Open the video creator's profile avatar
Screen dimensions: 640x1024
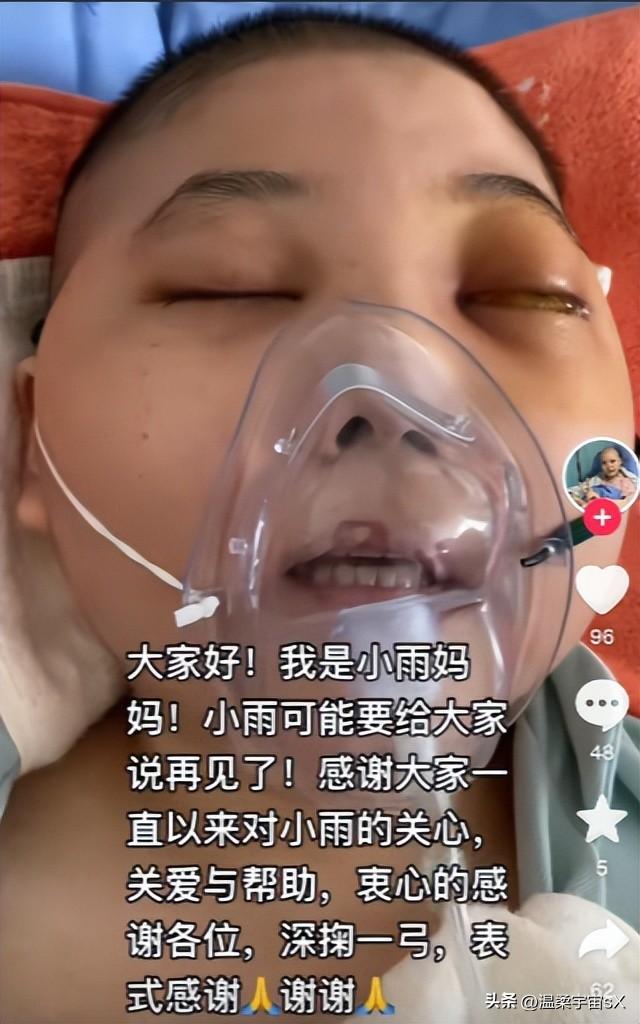click(x=600, y=474)
